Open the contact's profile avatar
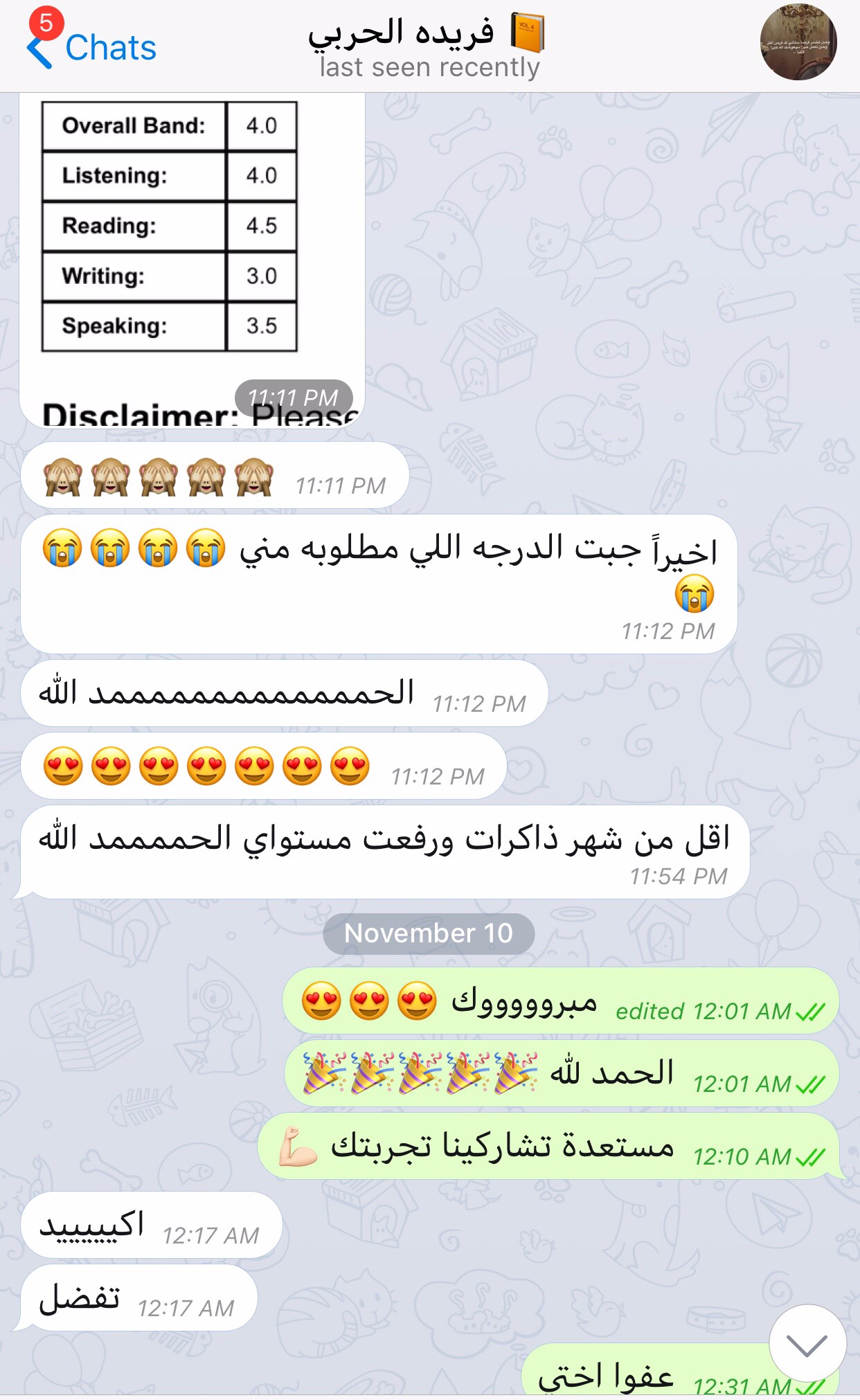The image size is (860, 1400). point(798,42)
